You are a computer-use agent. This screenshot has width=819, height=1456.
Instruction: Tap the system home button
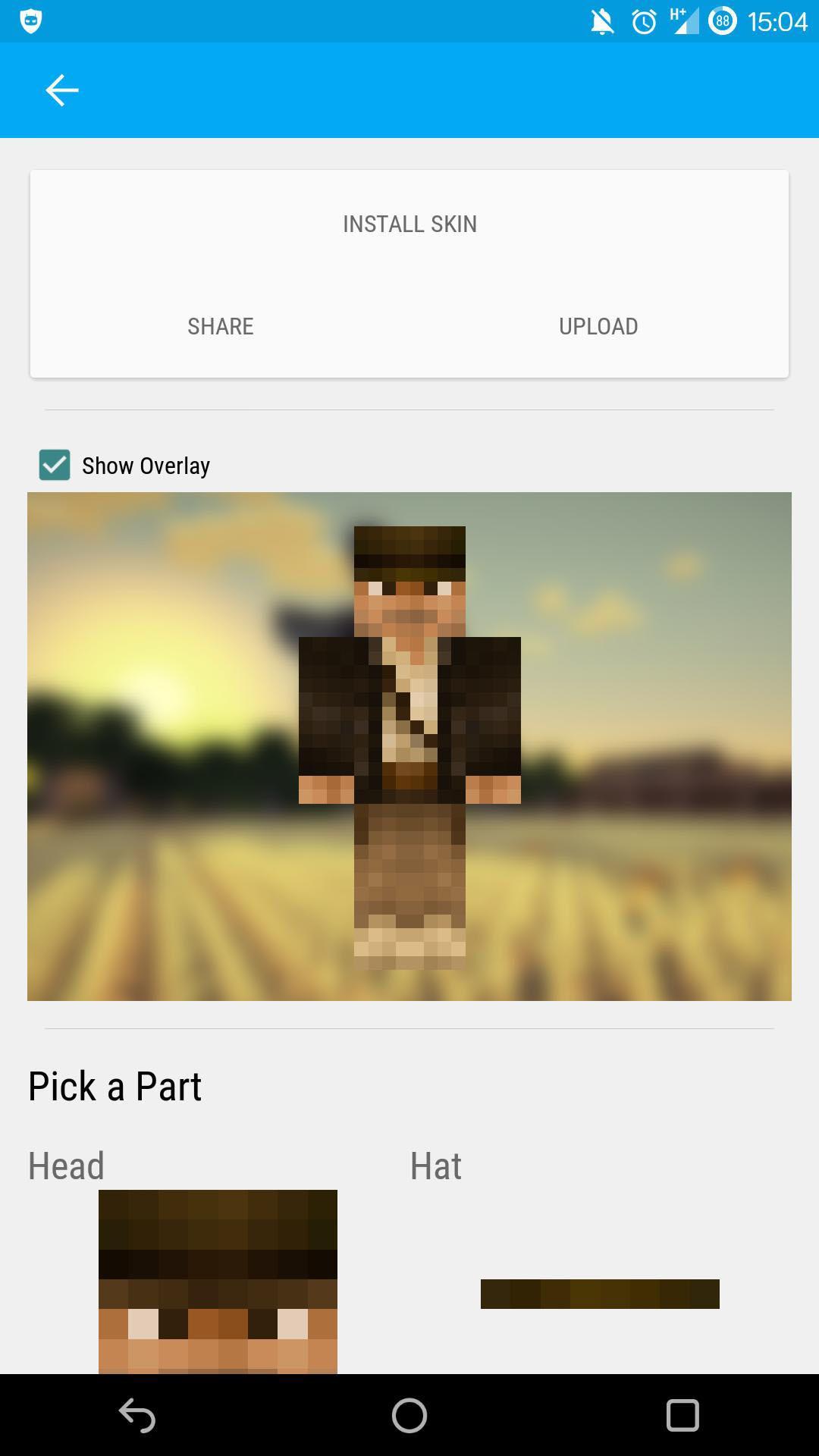(409, 1415)
